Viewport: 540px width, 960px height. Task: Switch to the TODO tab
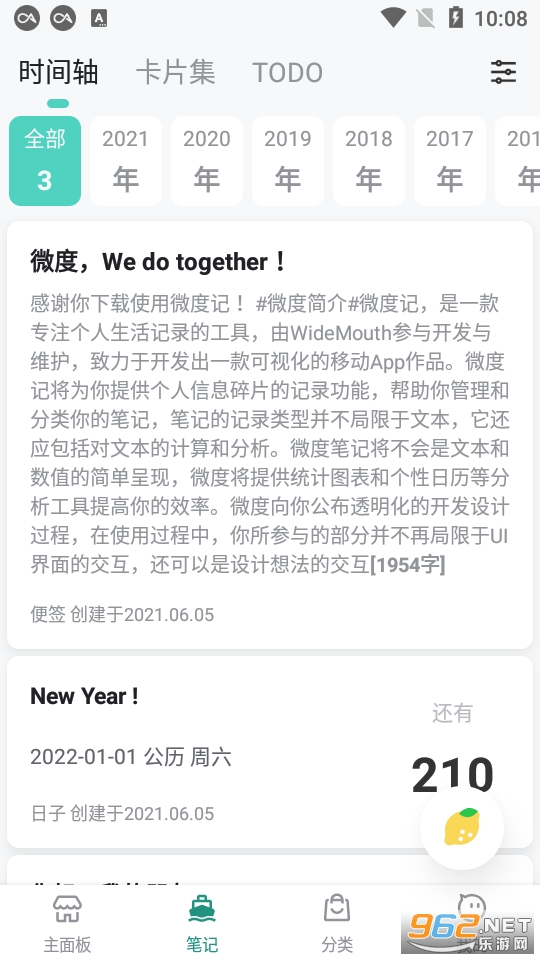[287, 73]
